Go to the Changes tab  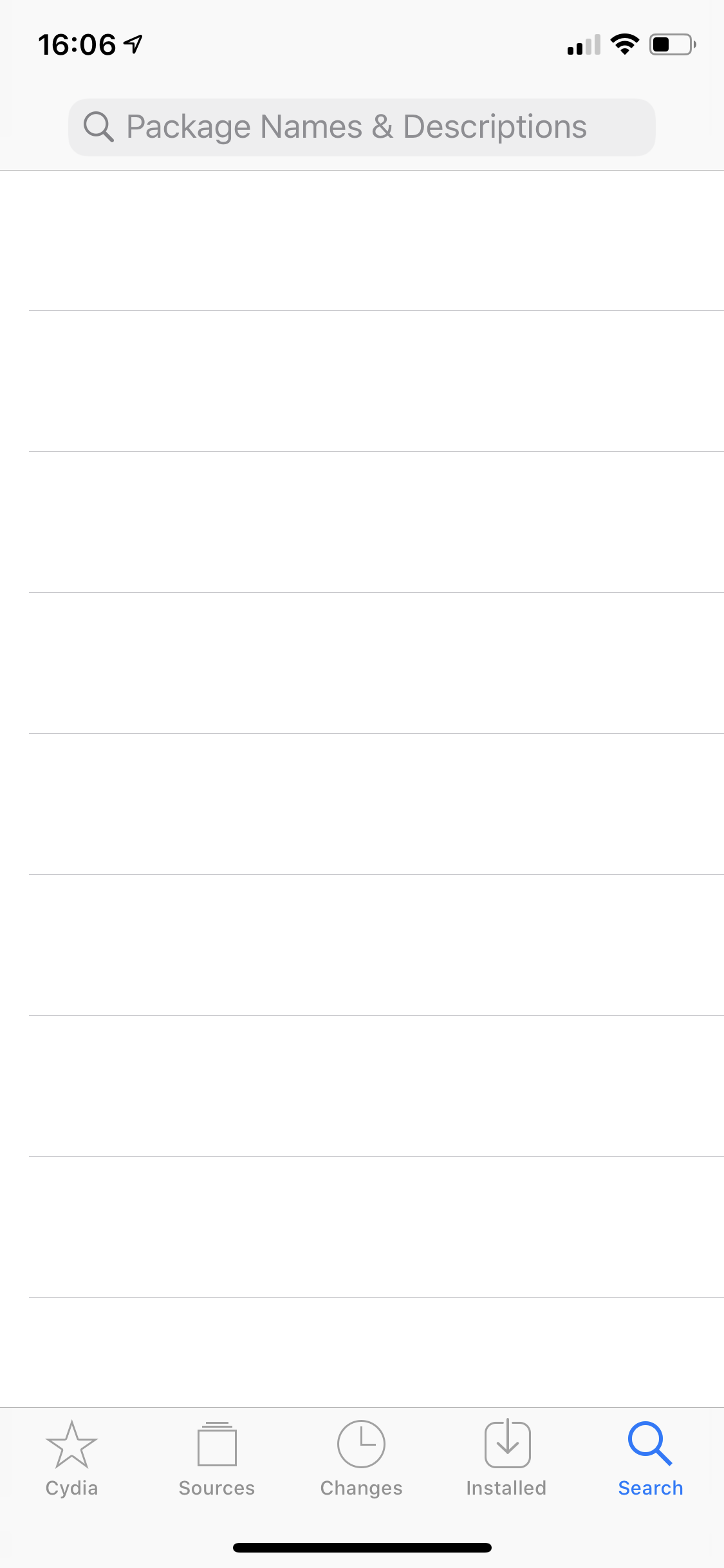(x=362, y=1459)
